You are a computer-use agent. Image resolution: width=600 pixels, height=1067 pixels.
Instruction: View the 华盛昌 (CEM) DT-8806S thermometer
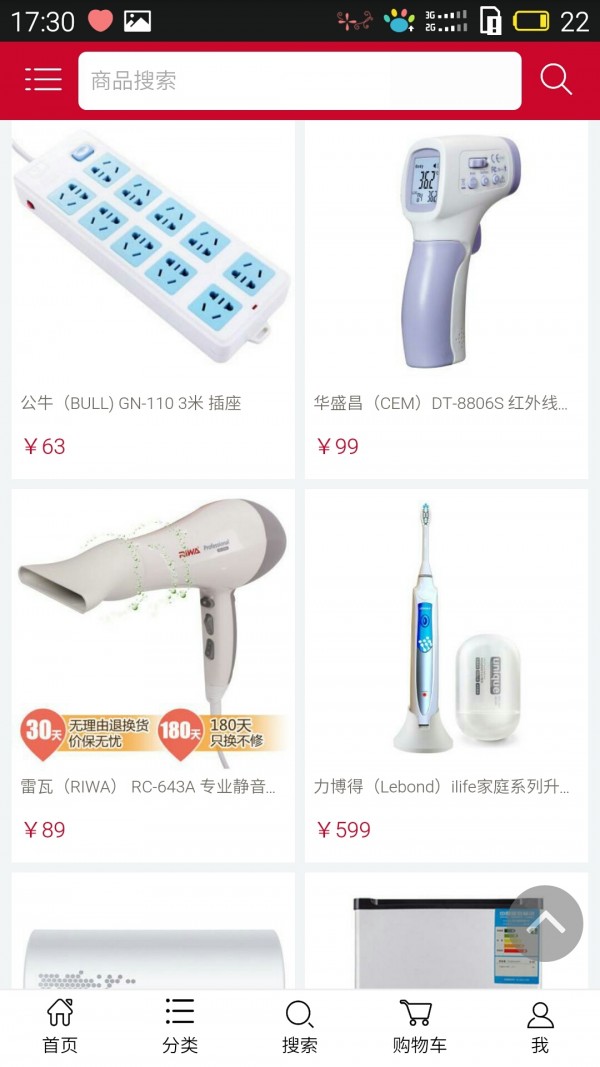446,290
